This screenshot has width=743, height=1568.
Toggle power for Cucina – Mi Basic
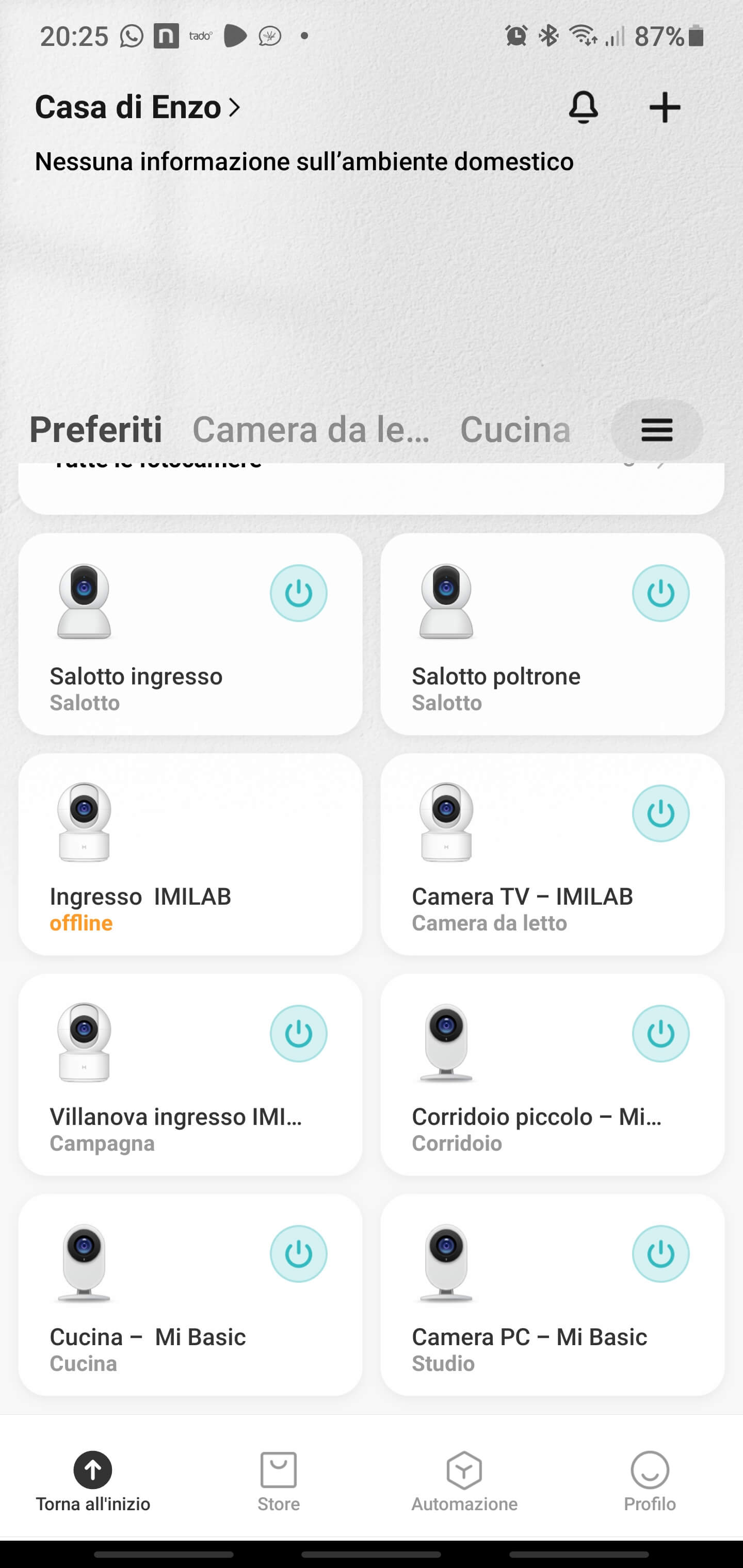[x=298, y=1254]
